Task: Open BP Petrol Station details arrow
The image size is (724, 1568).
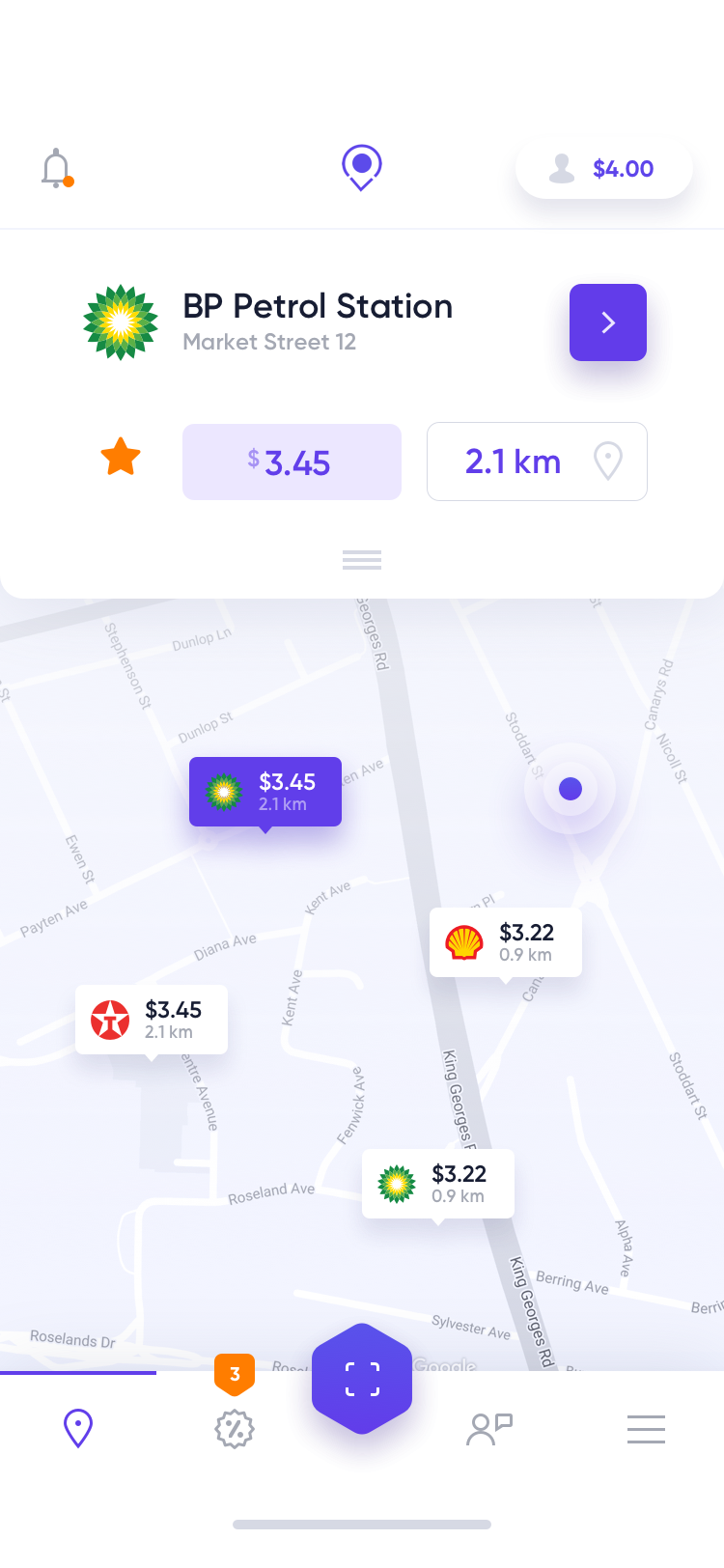Action: [608, 322]
